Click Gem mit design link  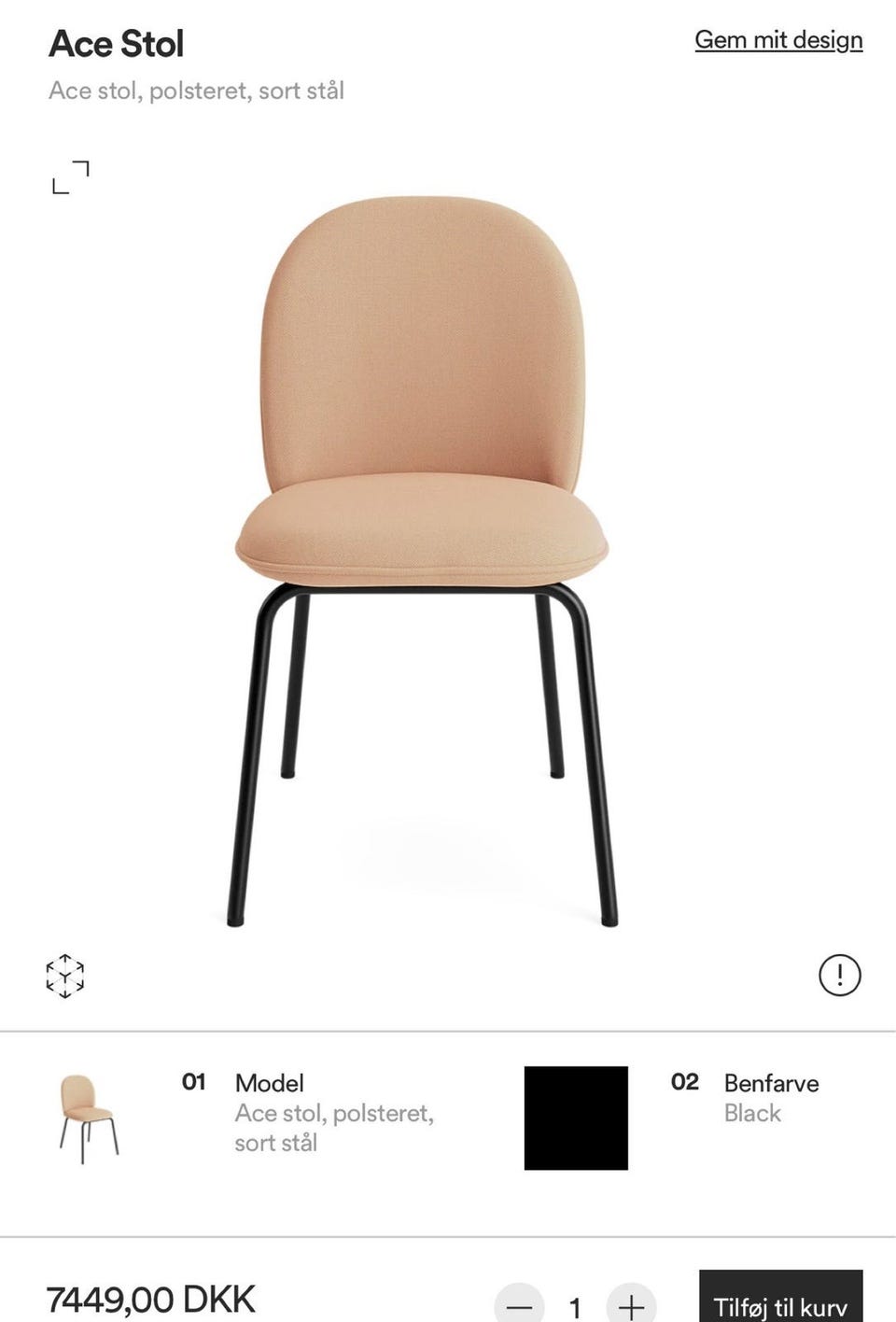click(x=778, y=40)
